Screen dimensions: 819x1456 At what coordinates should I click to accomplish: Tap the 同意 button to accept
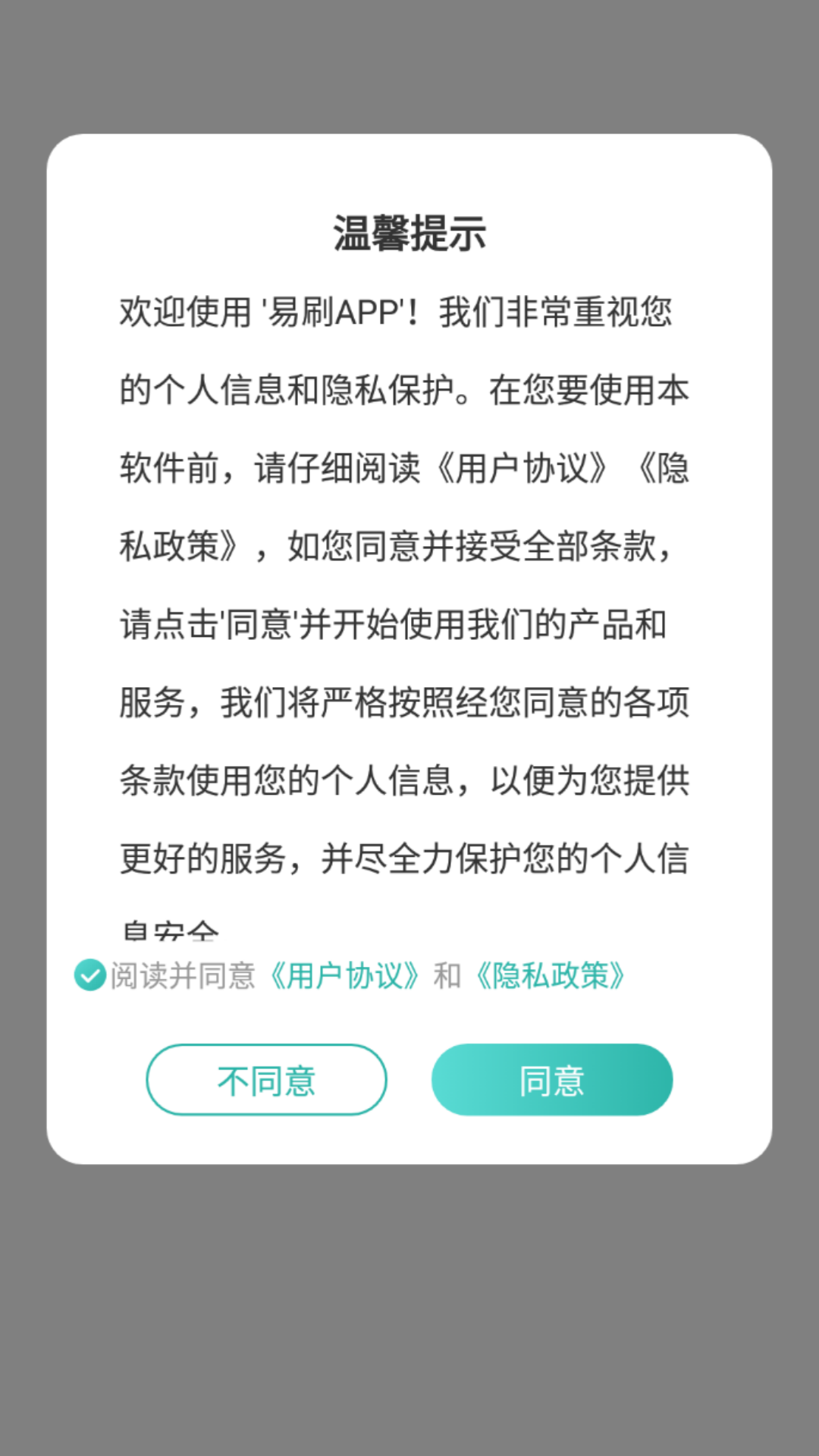point(551,1079)
